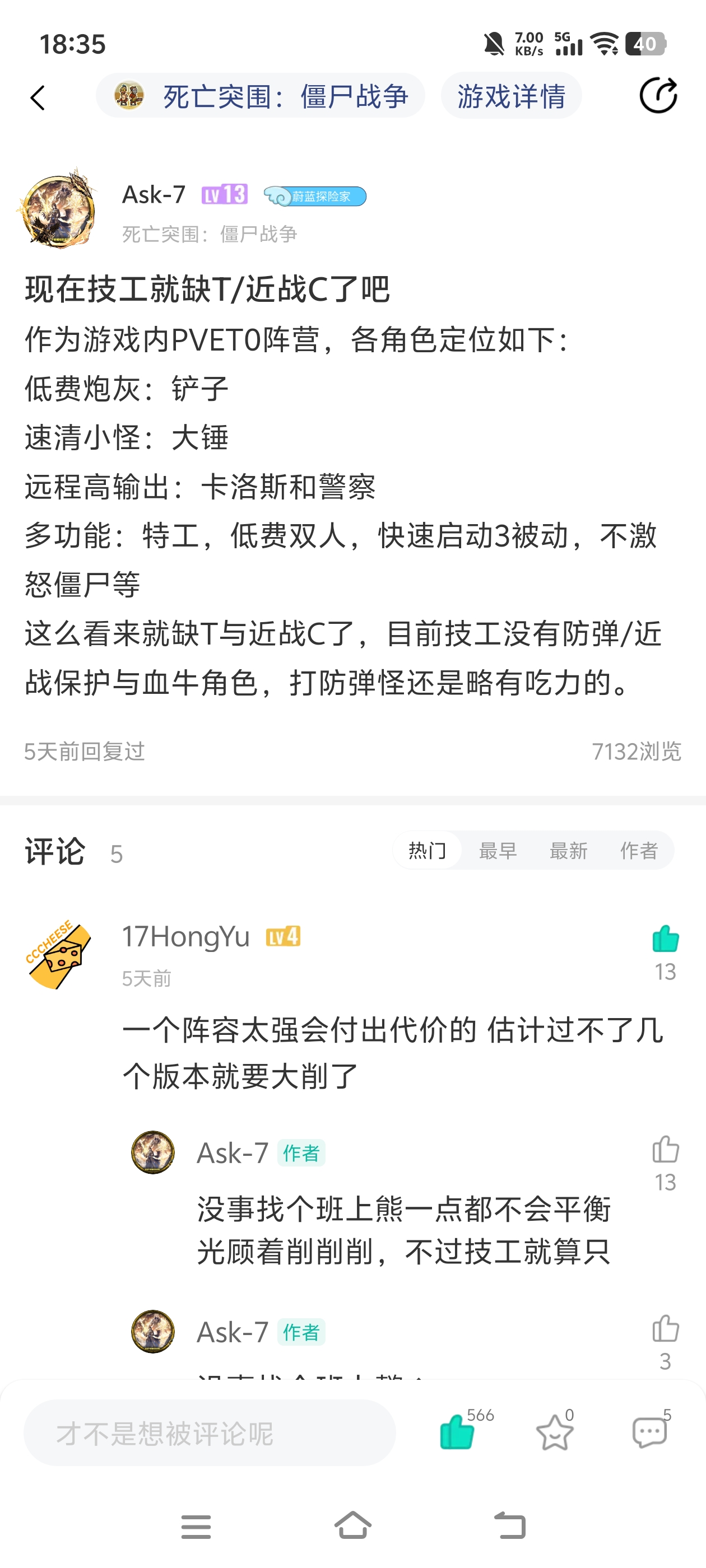
Task: Open the 死亡突围：僵尸战争 game chip
Action: [x=261, y=96]
